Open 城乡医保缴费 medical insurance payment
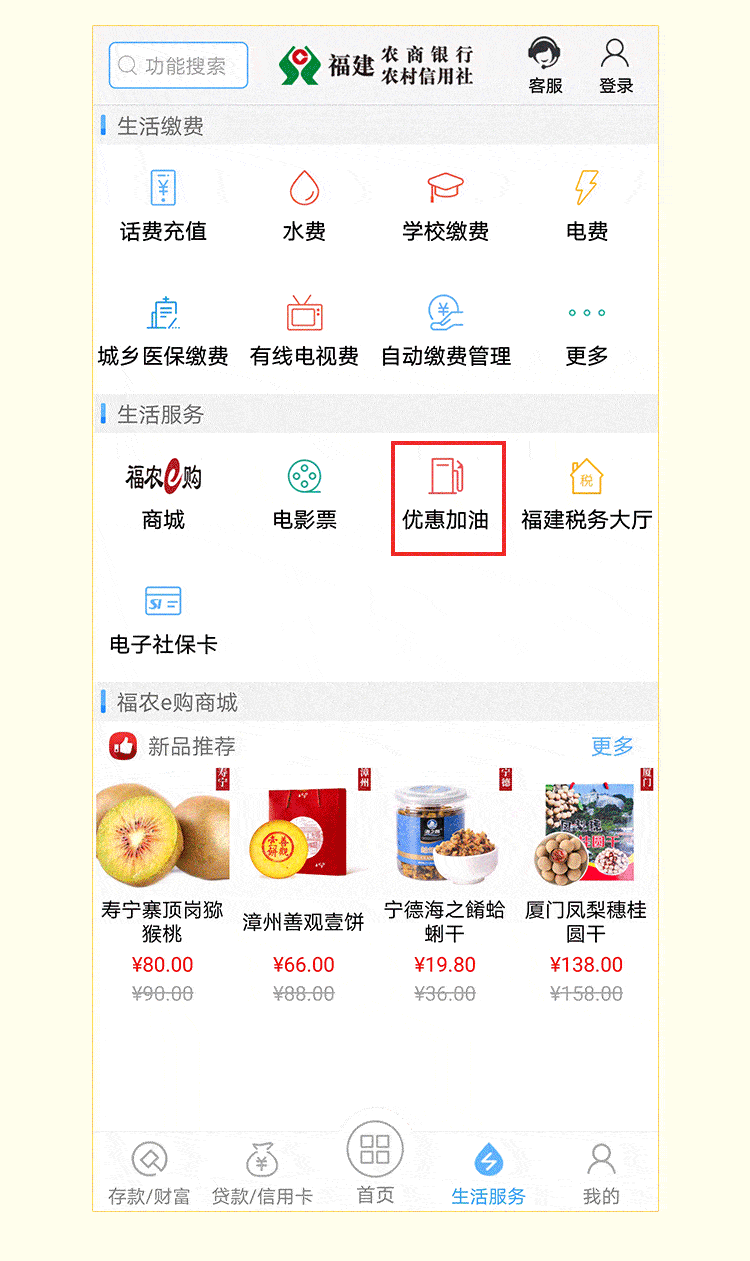This screenshot has width=750, height=1261. [163, 331]
